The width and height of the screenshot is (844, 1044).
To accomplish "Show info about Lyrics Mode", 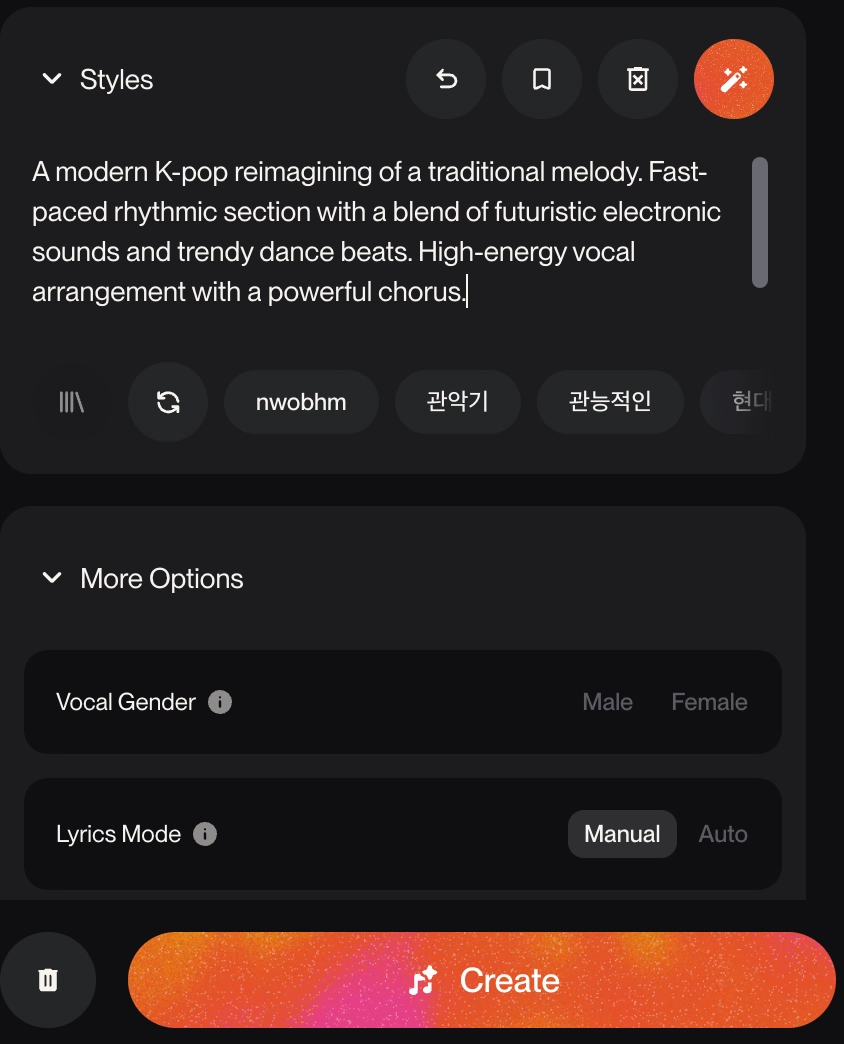I will point(205,834).
